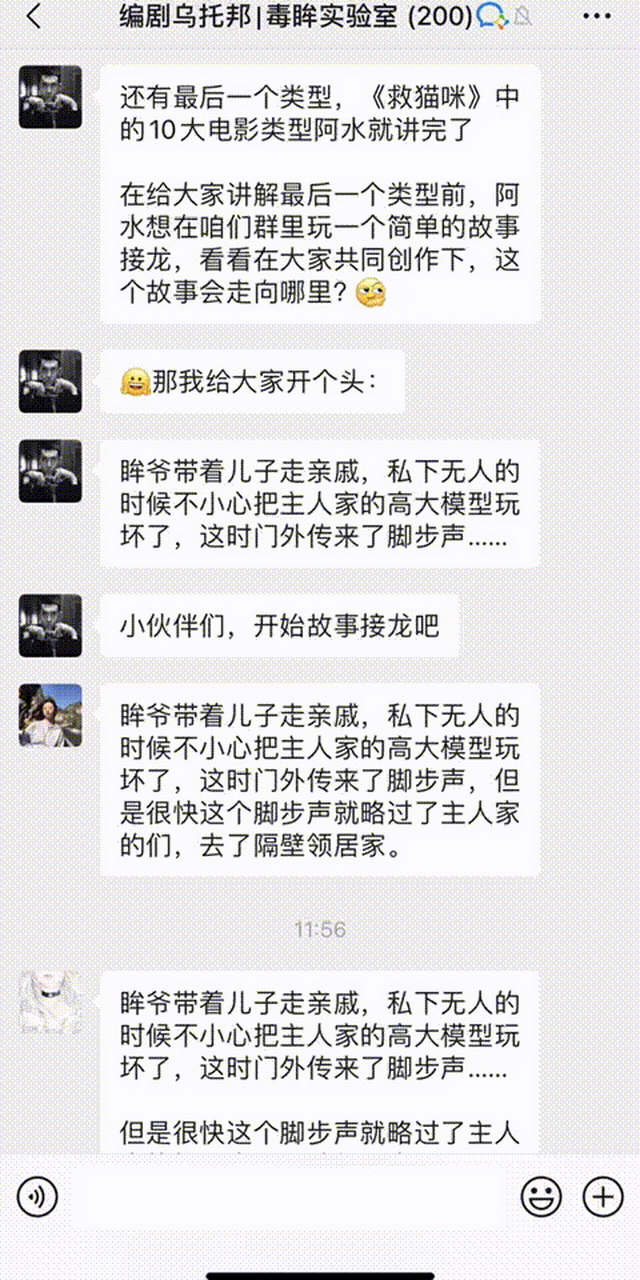Open the emoji sticker panel

pos(541,1196)
